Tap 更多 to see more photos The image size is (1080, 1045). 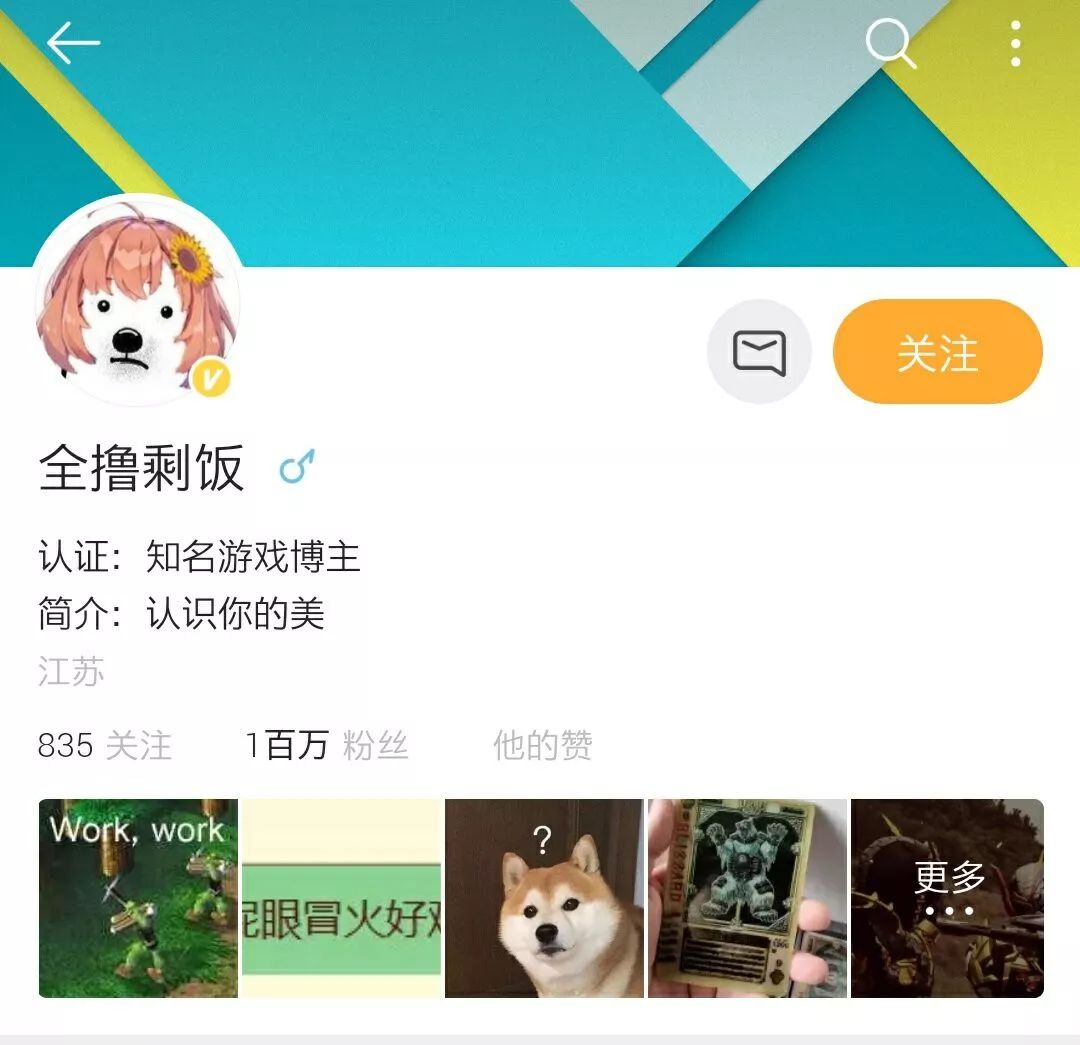tap(947, 889)
